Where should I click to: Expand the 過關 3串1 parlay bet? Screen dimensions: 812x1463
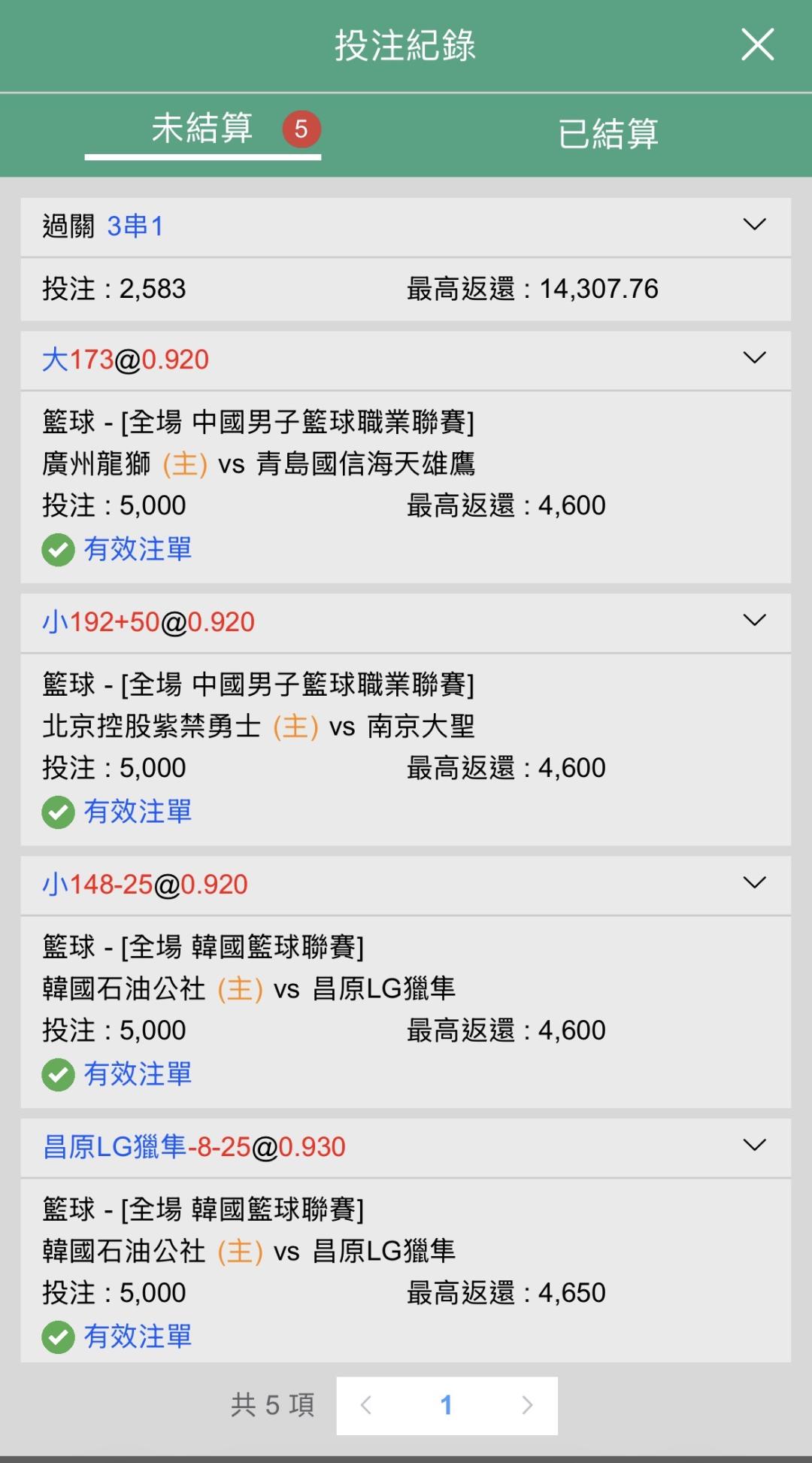[x=754, y=225]
